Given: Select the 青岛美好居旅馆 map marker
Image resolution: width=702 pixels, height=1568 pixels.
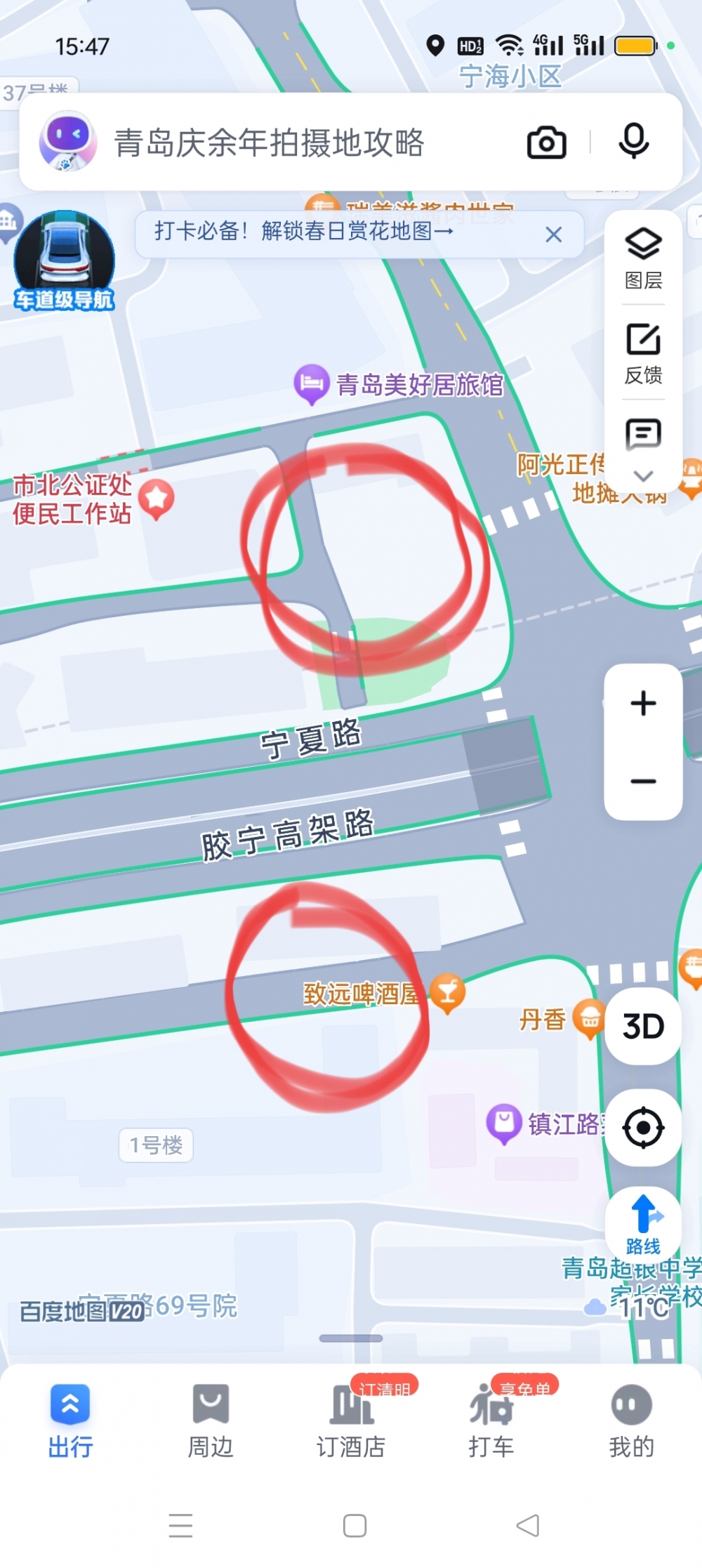Looking at the screenshot, I should 312,383.
